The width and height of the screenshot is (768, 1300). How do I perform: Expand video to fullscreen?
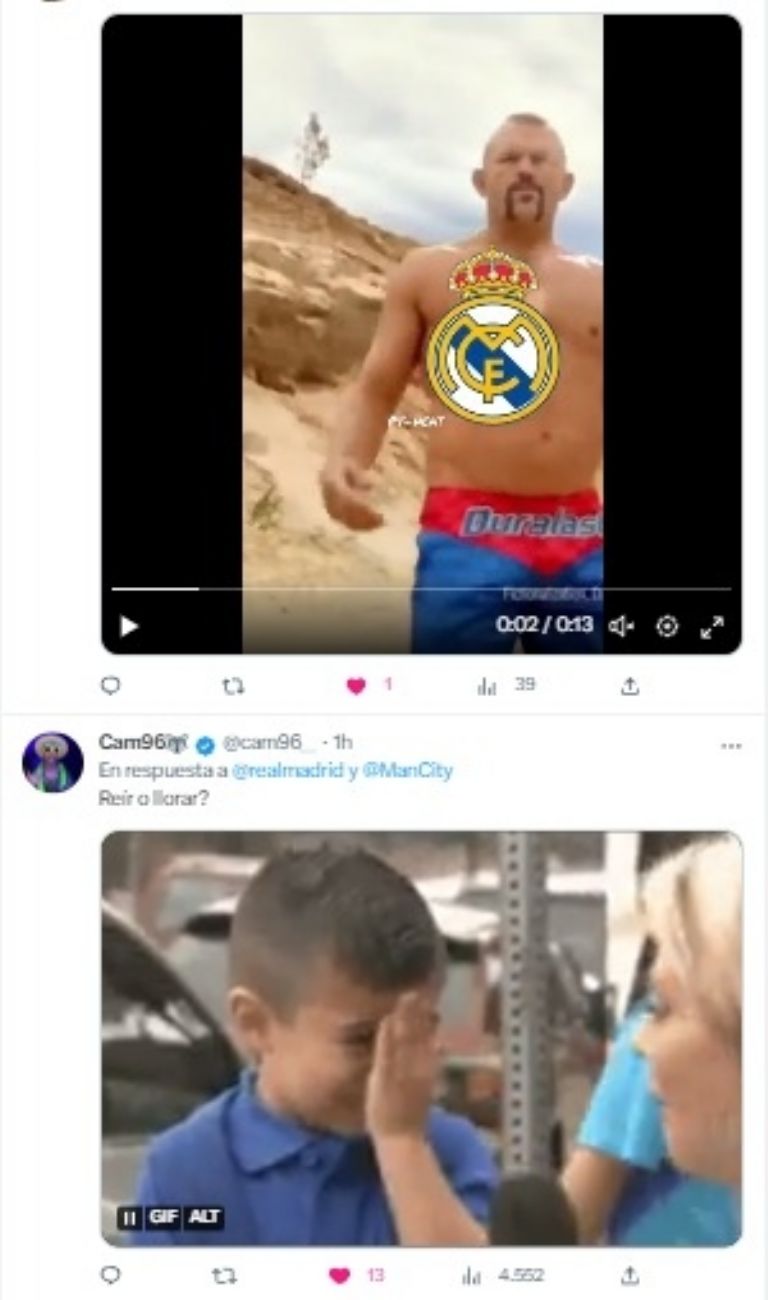tap(712, 627)
